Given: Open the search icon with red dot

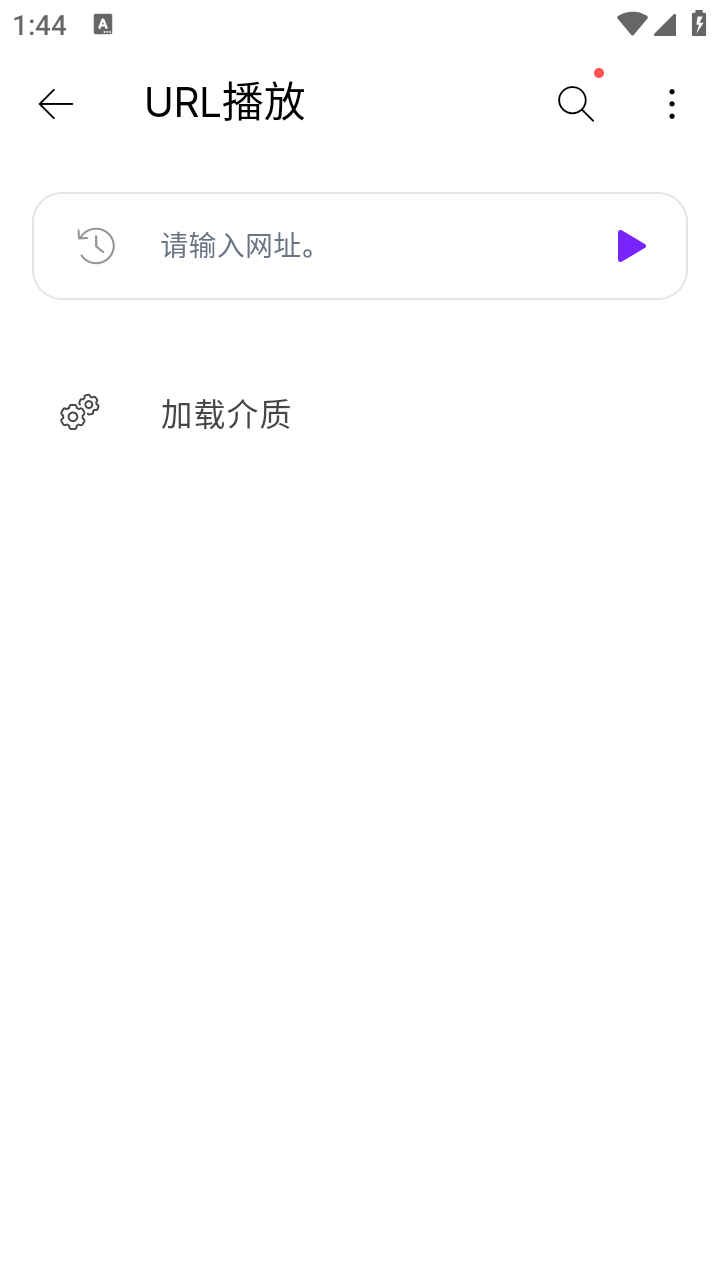Looking at the screenshot, I should (x=575, y=103).
